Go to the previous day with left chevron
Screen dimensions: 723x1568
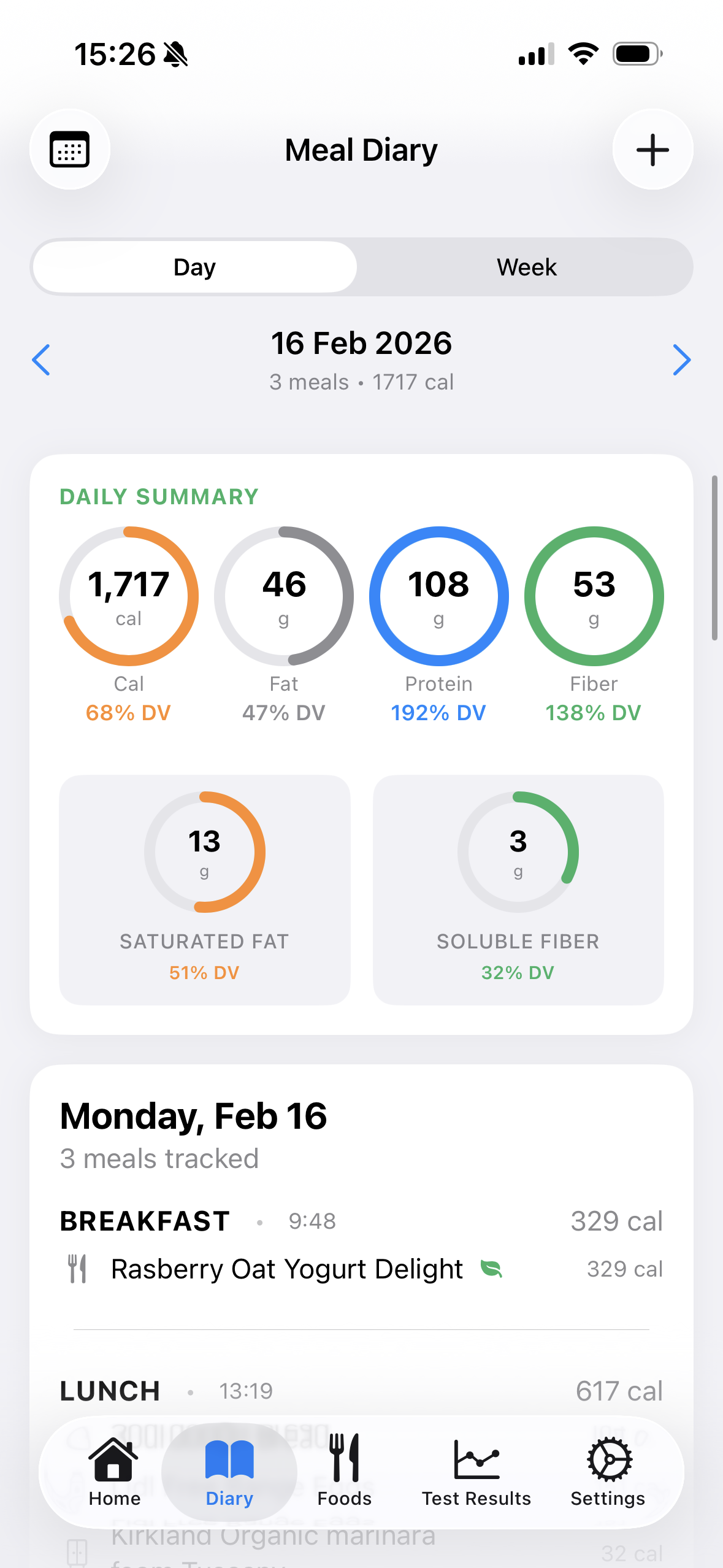click(41, 360)
